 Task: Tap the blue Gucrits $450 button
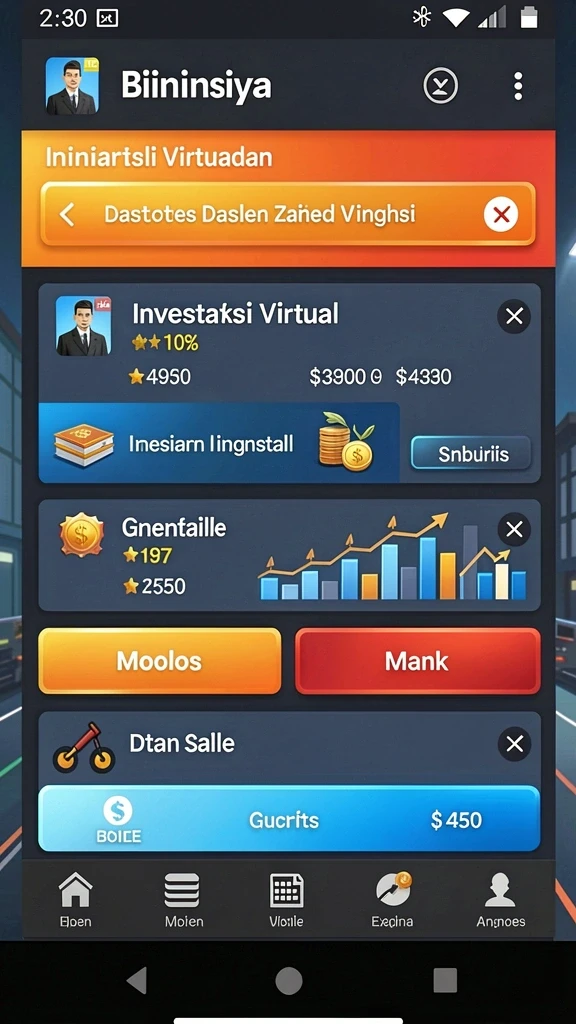click(289, 819)
